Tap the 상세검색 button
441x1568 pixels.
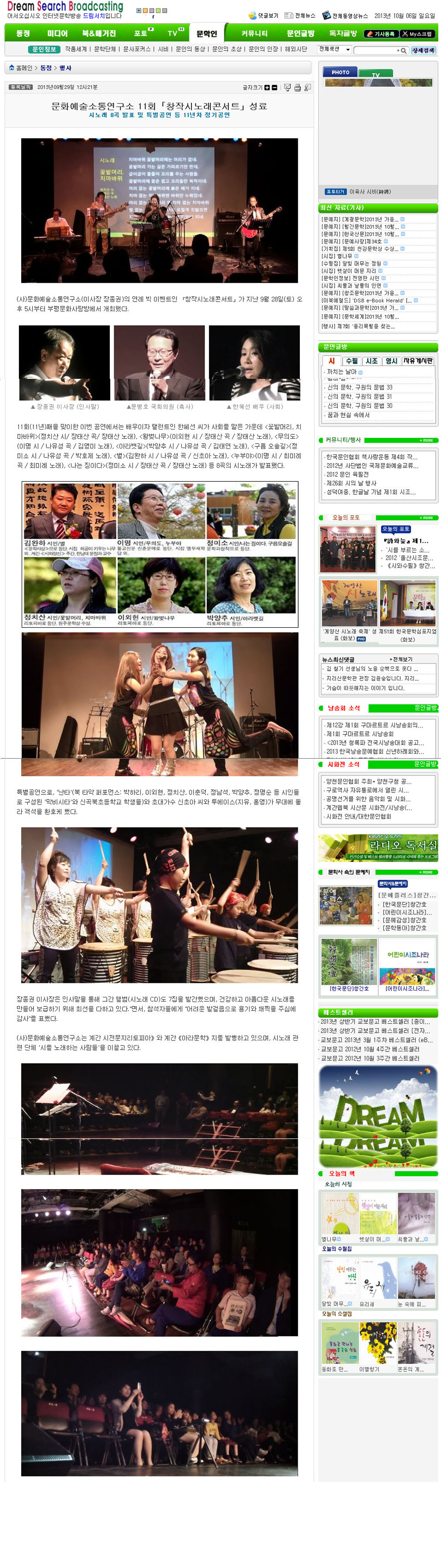point(423,51)
